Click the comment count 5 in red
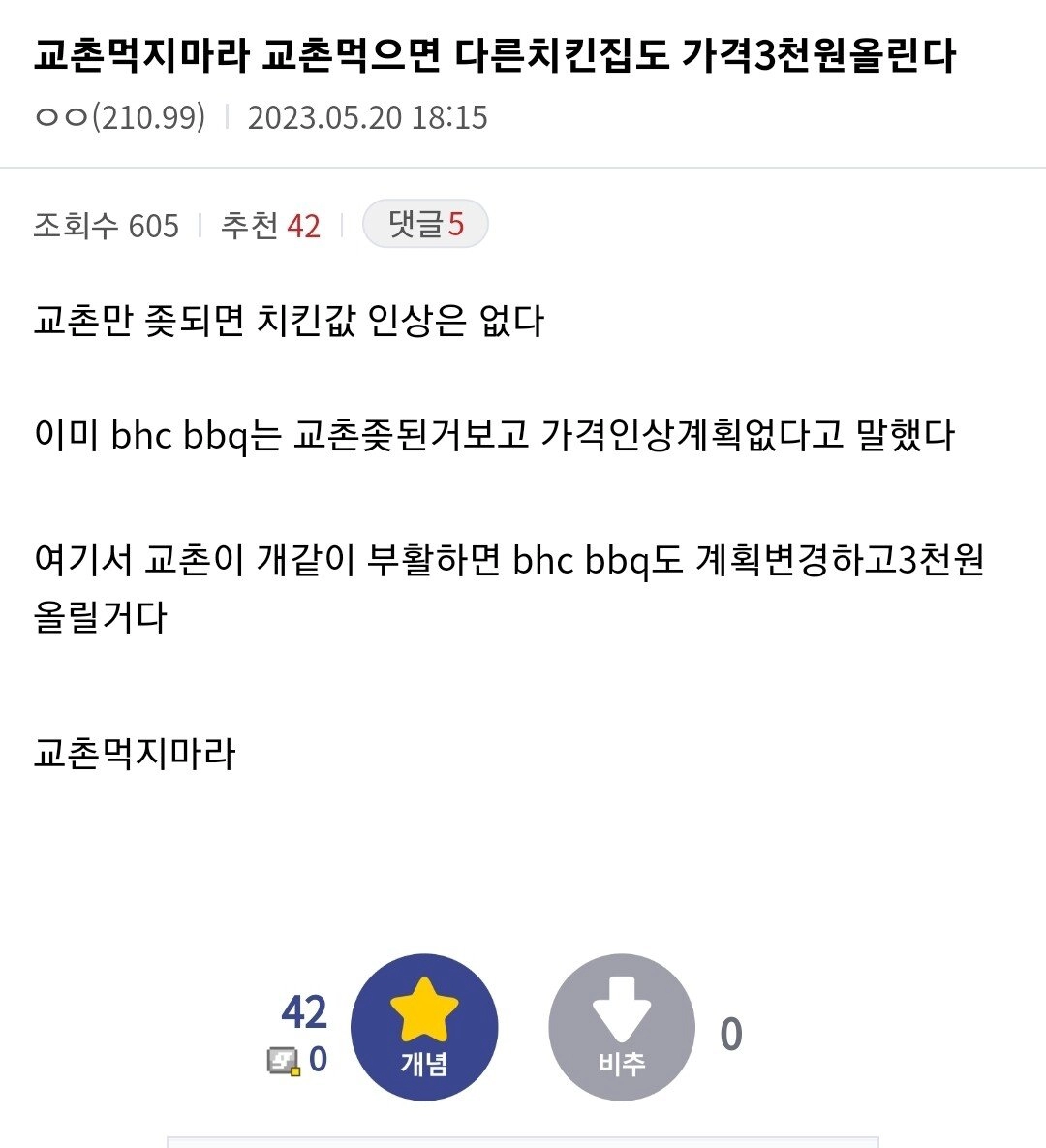 tap(456, 224)
